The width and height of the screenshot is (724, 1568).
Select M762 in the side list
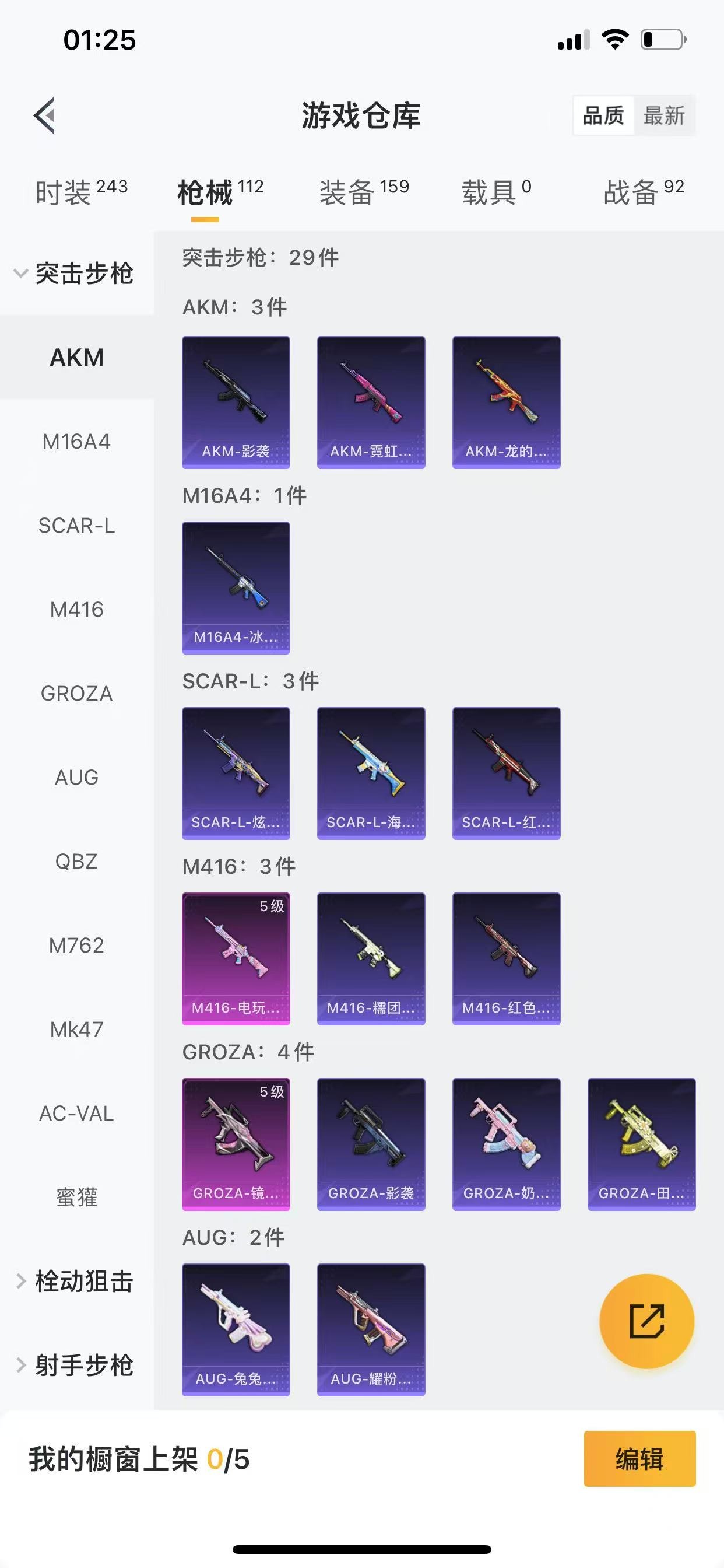tap(77, 946)
